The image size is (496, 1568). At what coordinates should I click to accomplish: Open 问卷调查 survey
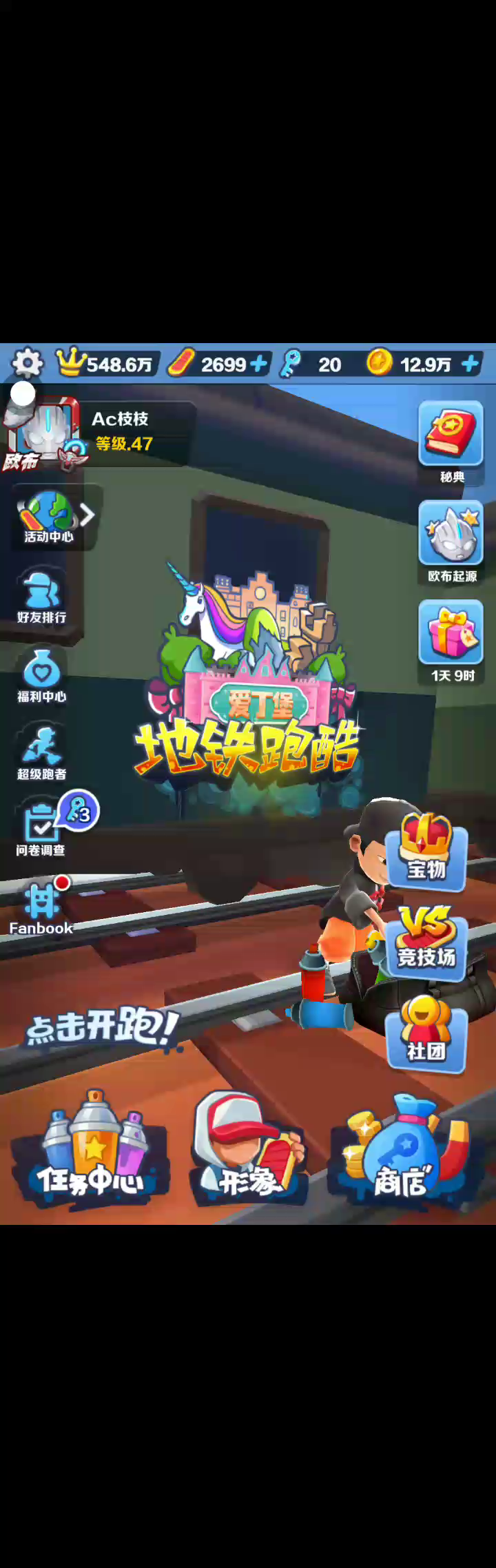(41, 830)
